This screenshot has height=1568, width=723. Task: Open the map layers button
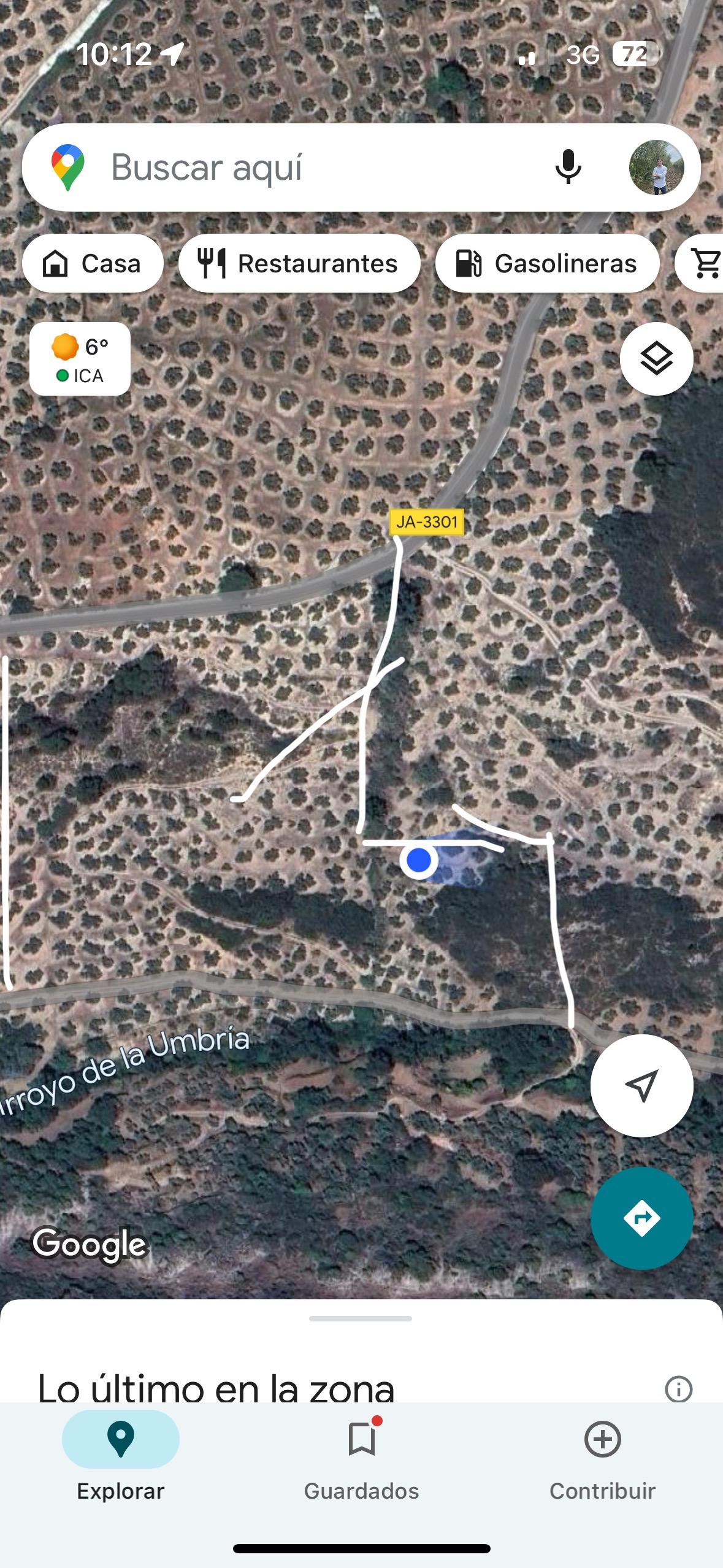click(656, 358)
